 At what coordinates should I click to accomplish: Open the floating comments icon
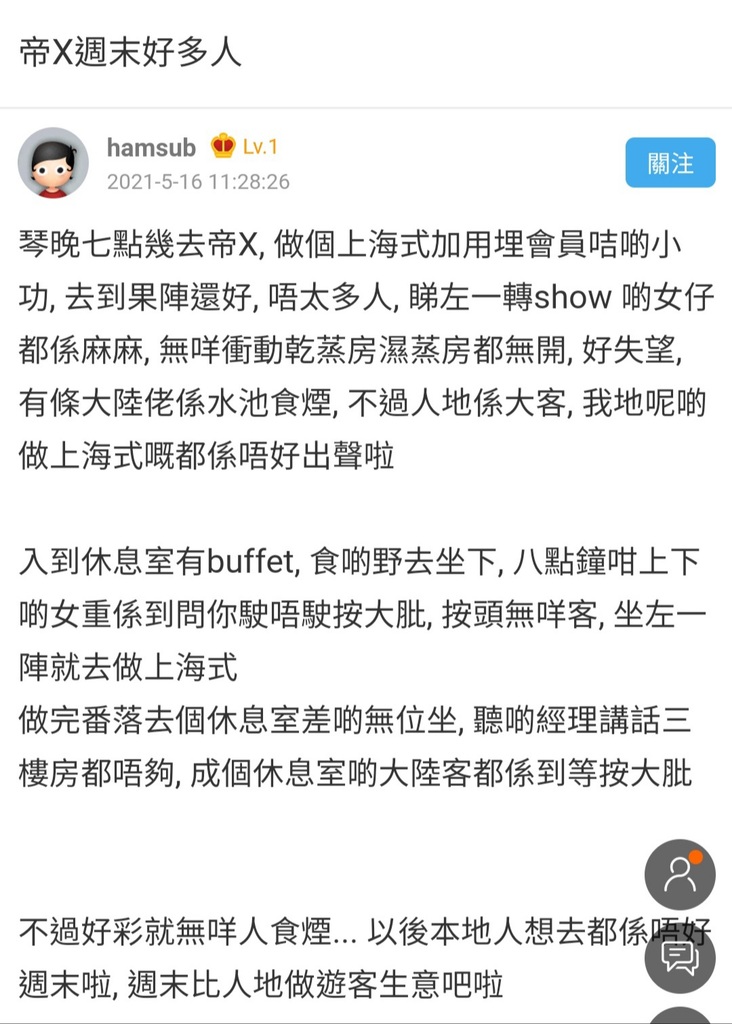[x=680, y=957]
